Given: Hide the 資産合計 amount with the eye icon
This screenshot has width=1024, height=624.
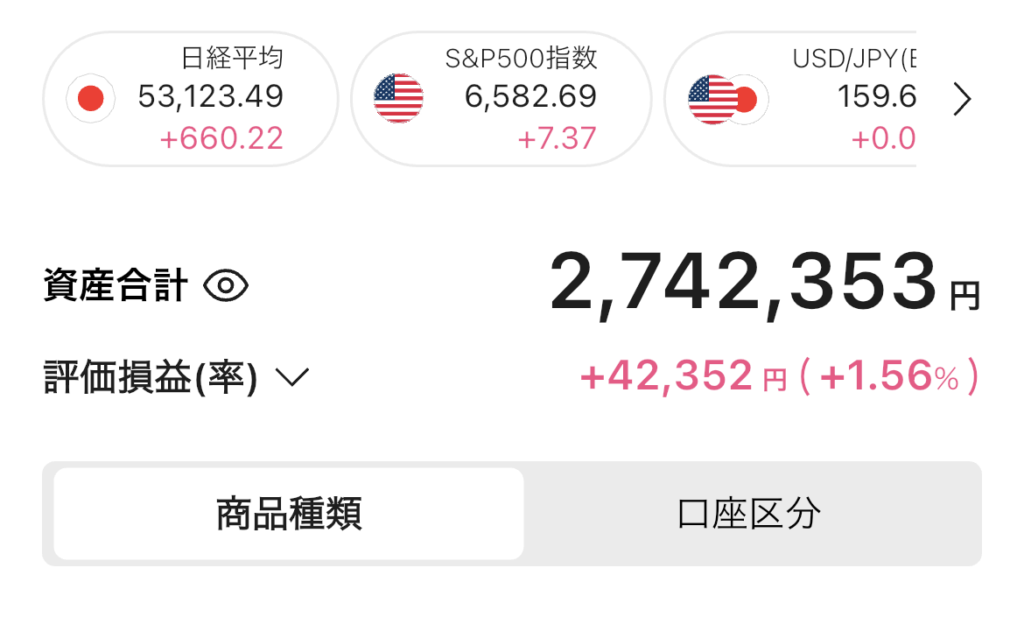Looking at the screenshot, I should coord(225,287).
